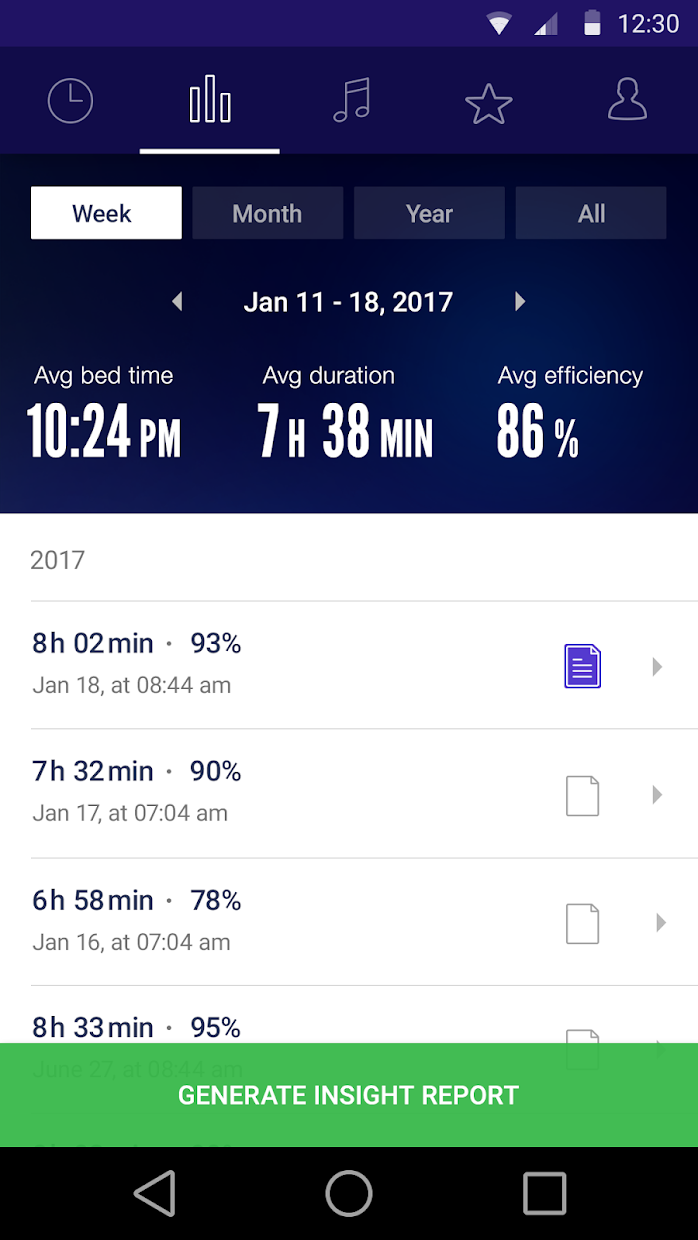The width and height of the screenshot is (698, 1240).
Task: Tap the note icon for Jan 16
Action: [582, 923]
